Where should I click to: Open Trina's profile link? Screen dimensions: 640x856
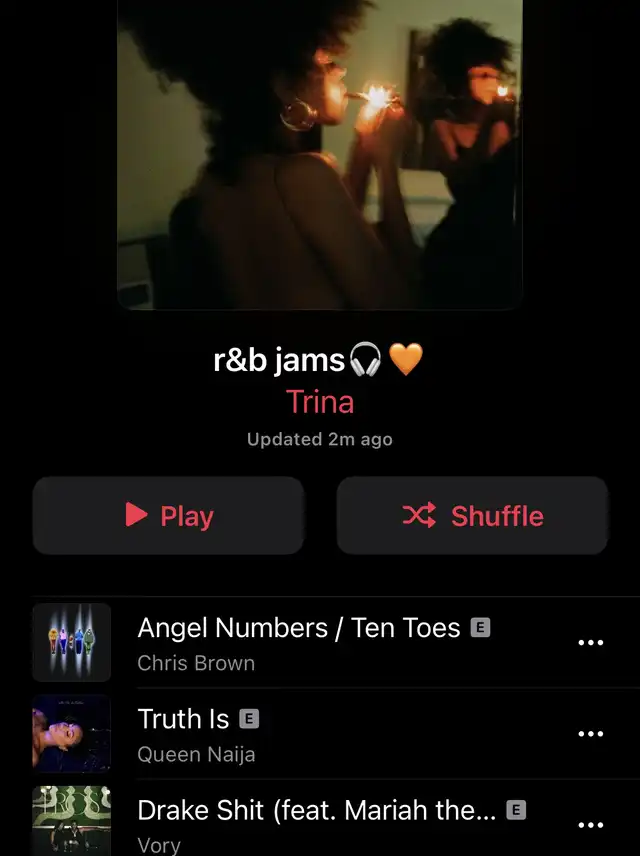[320, 401]
